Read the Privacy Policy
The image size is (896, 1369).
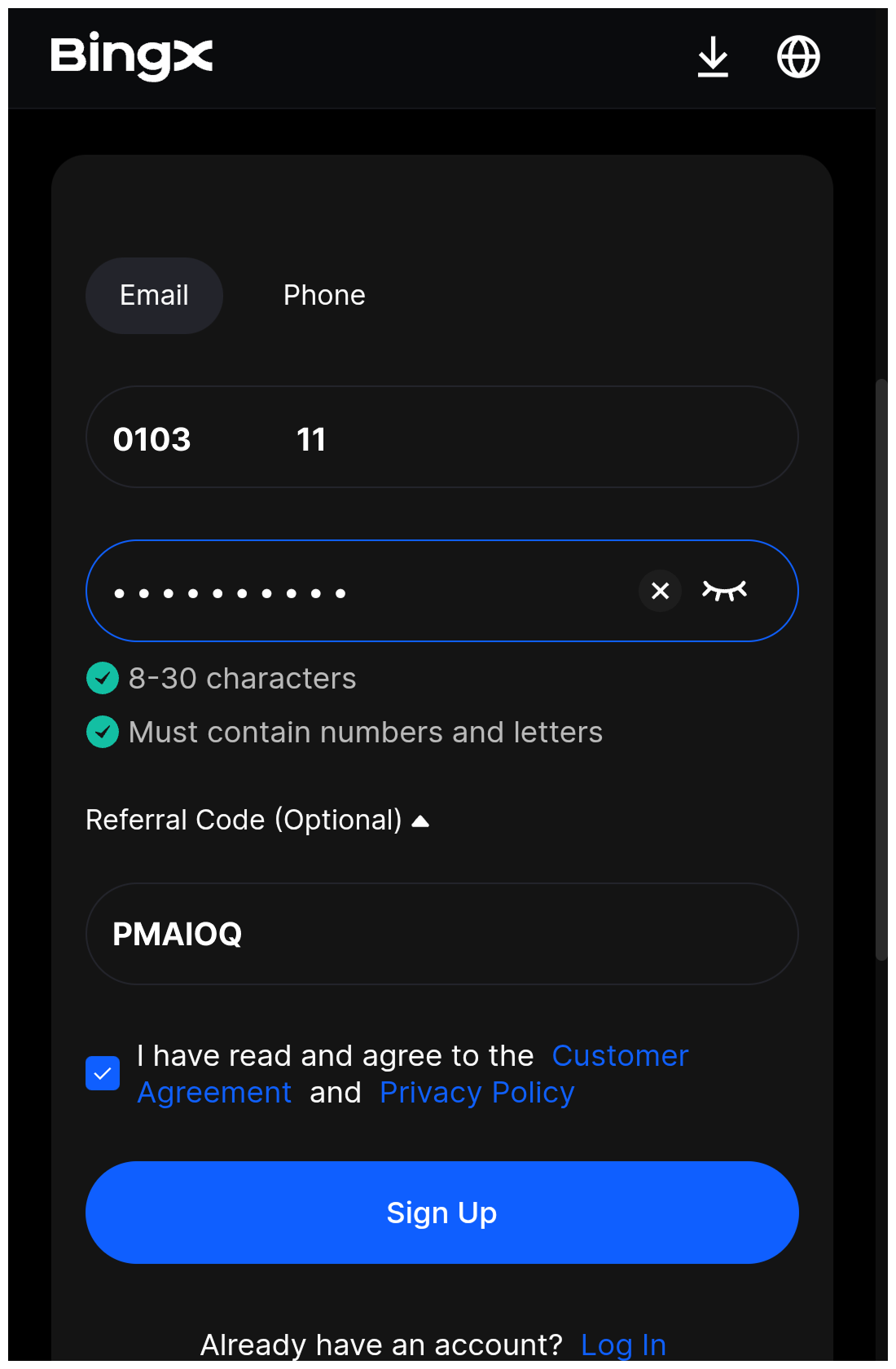point(477,1093)
